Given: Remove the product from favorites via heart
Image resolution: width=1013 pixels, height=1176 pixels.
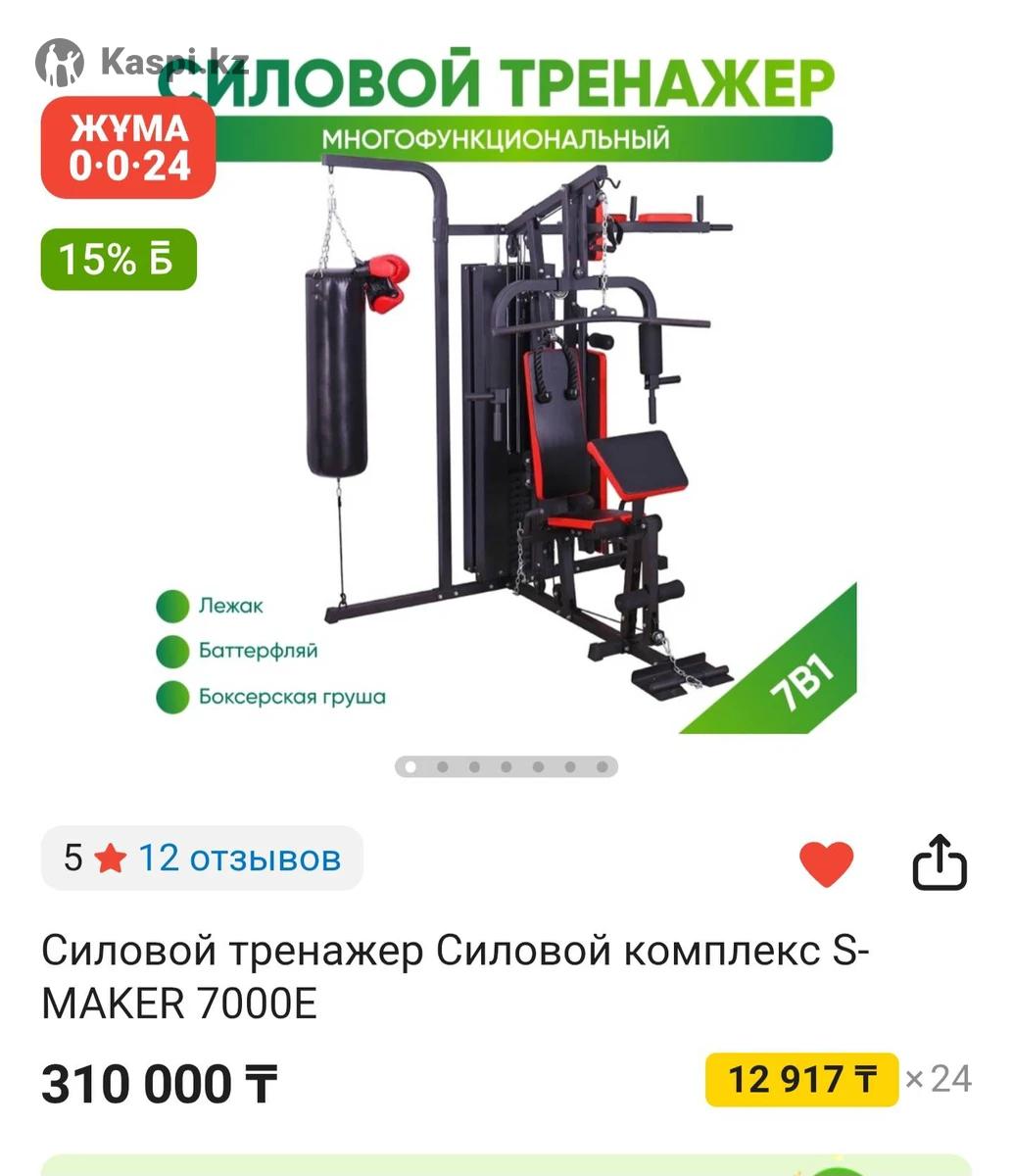Looking at the screenshot, I should point(826,862).
